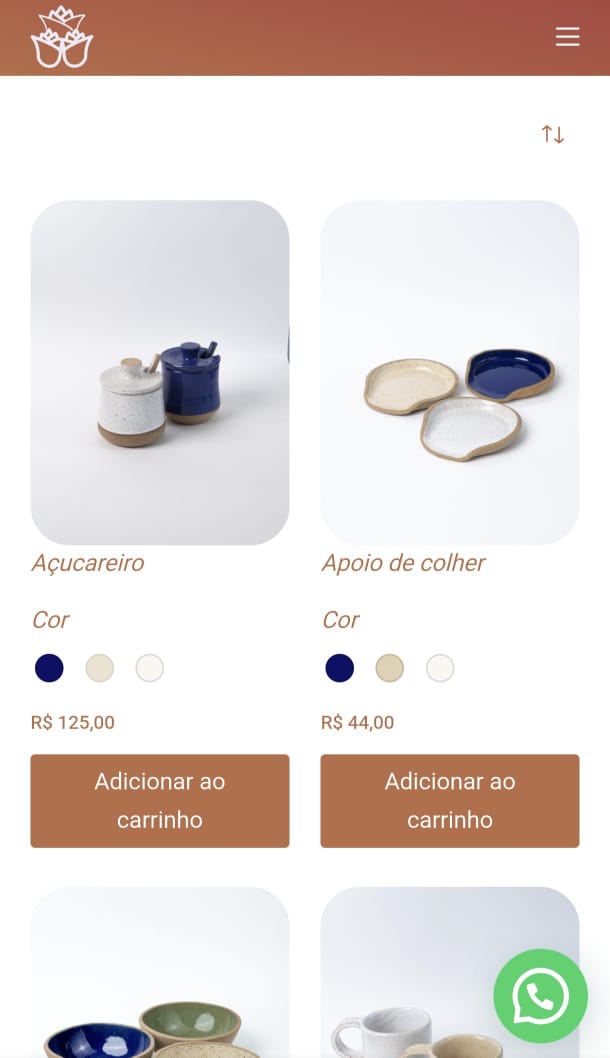Open the Açucareiro product title
Image resolution: width=610 pixels, height=1058 pixels.
tap(88, 563)
